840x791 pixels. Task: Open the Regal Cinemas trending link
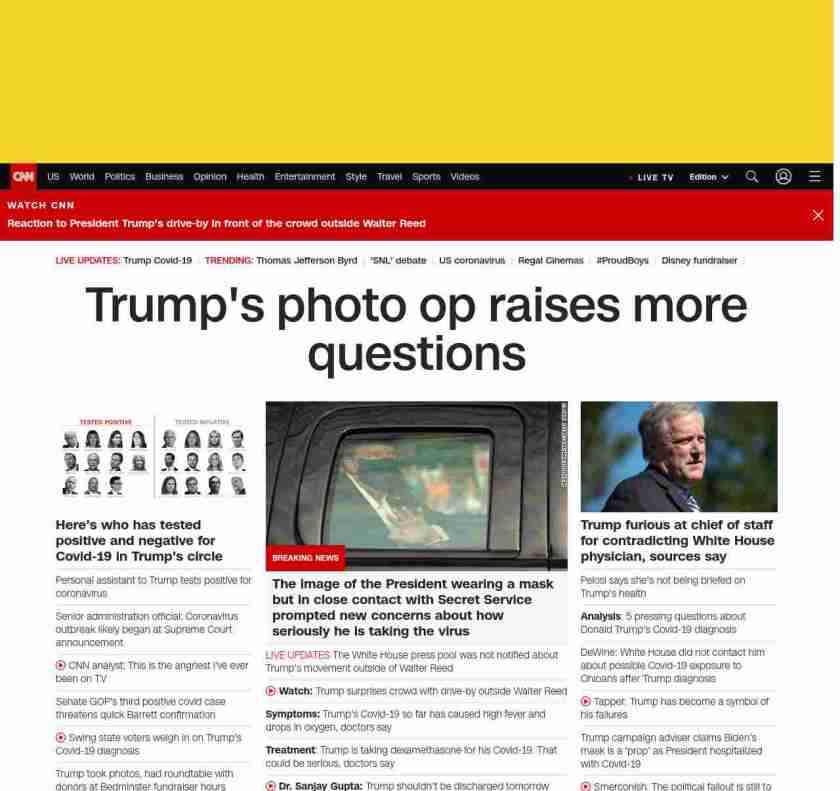[551, 261]
